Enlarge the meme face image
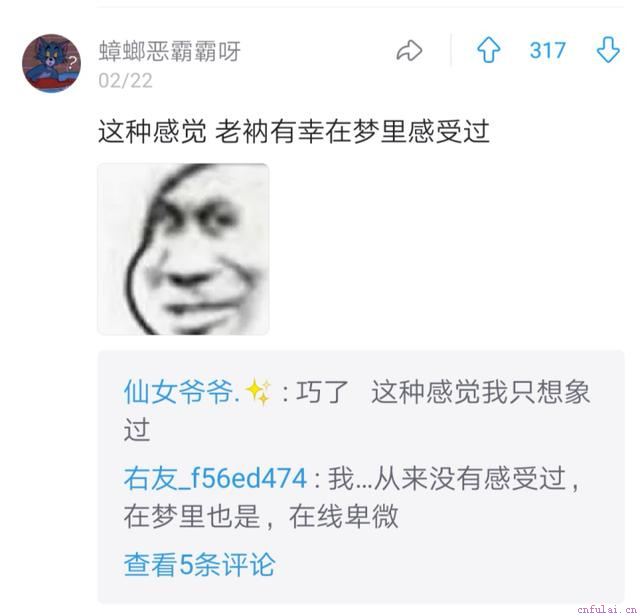The height and width of the screenshot is (616, 640). (x=183, y=249)
